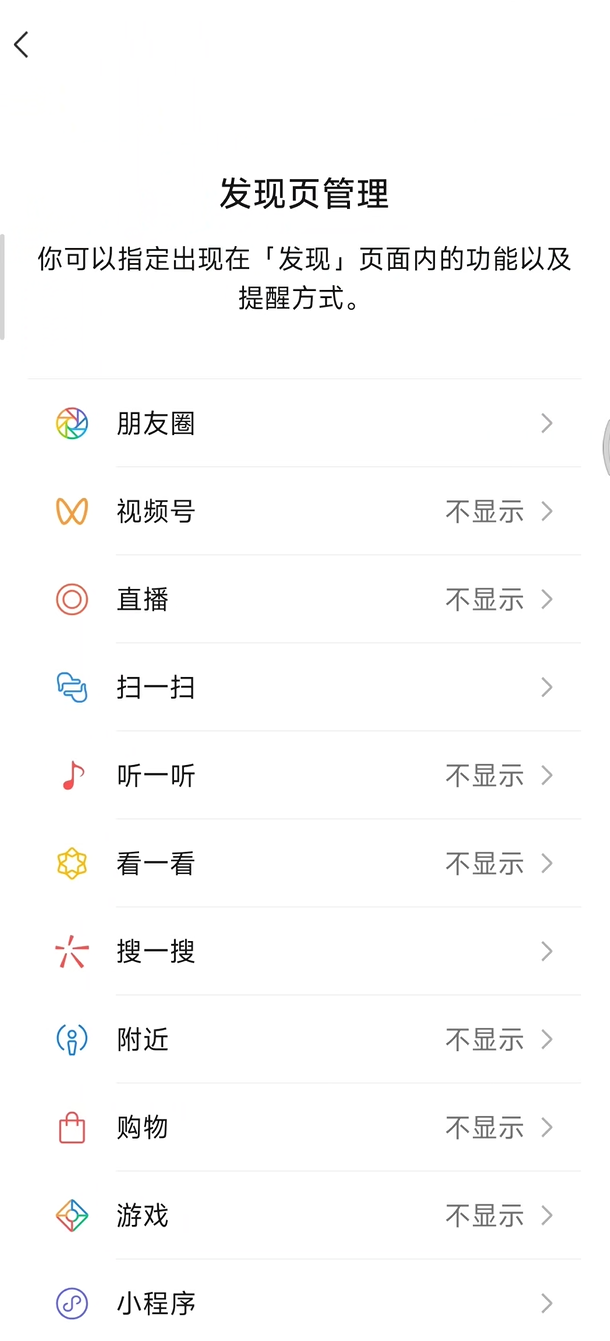This screenshot has width=610, height=1341.
Task: Tap the 游戏 row
Action: tap(305, 1216)
